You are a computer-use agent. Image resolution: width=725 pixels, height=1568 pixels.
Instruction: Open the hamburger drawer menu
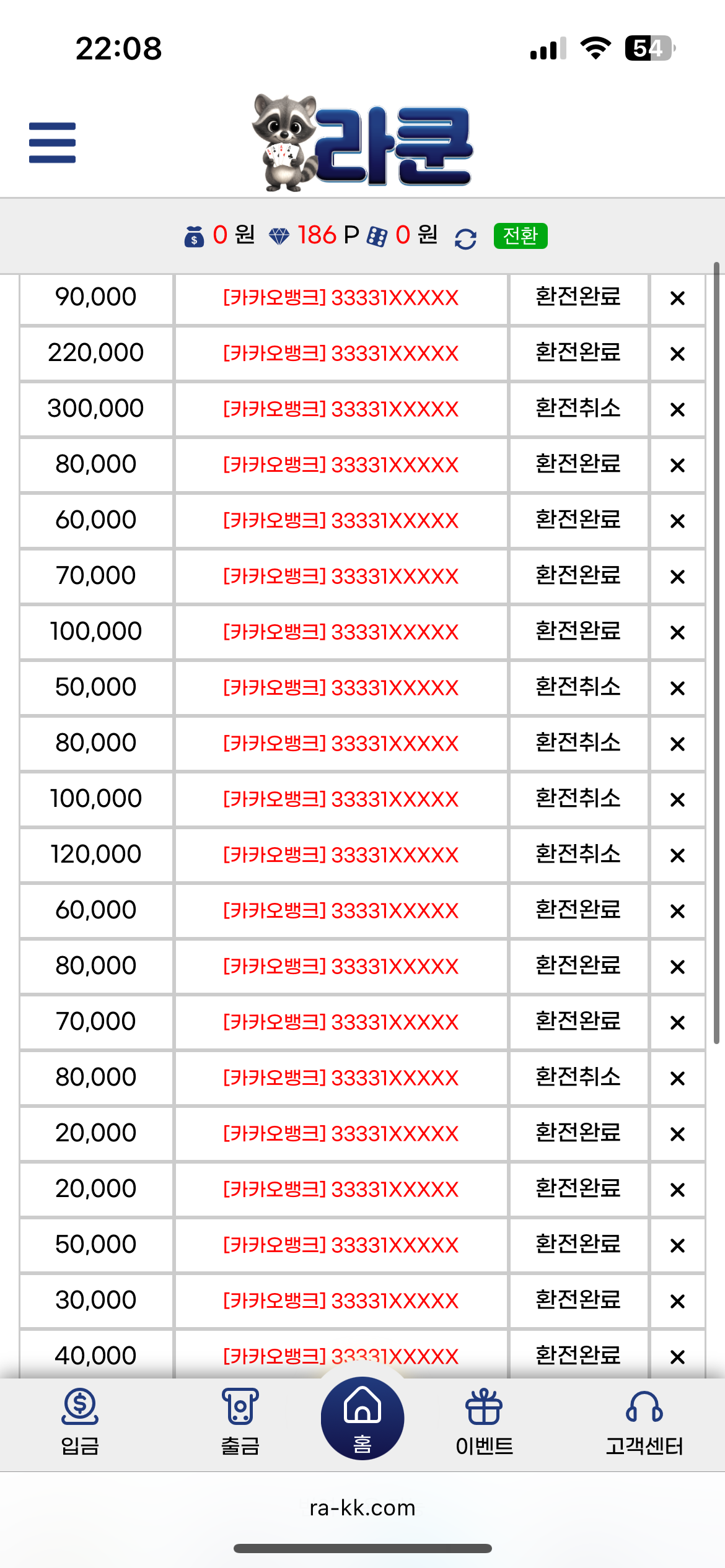tap(52, 142)
